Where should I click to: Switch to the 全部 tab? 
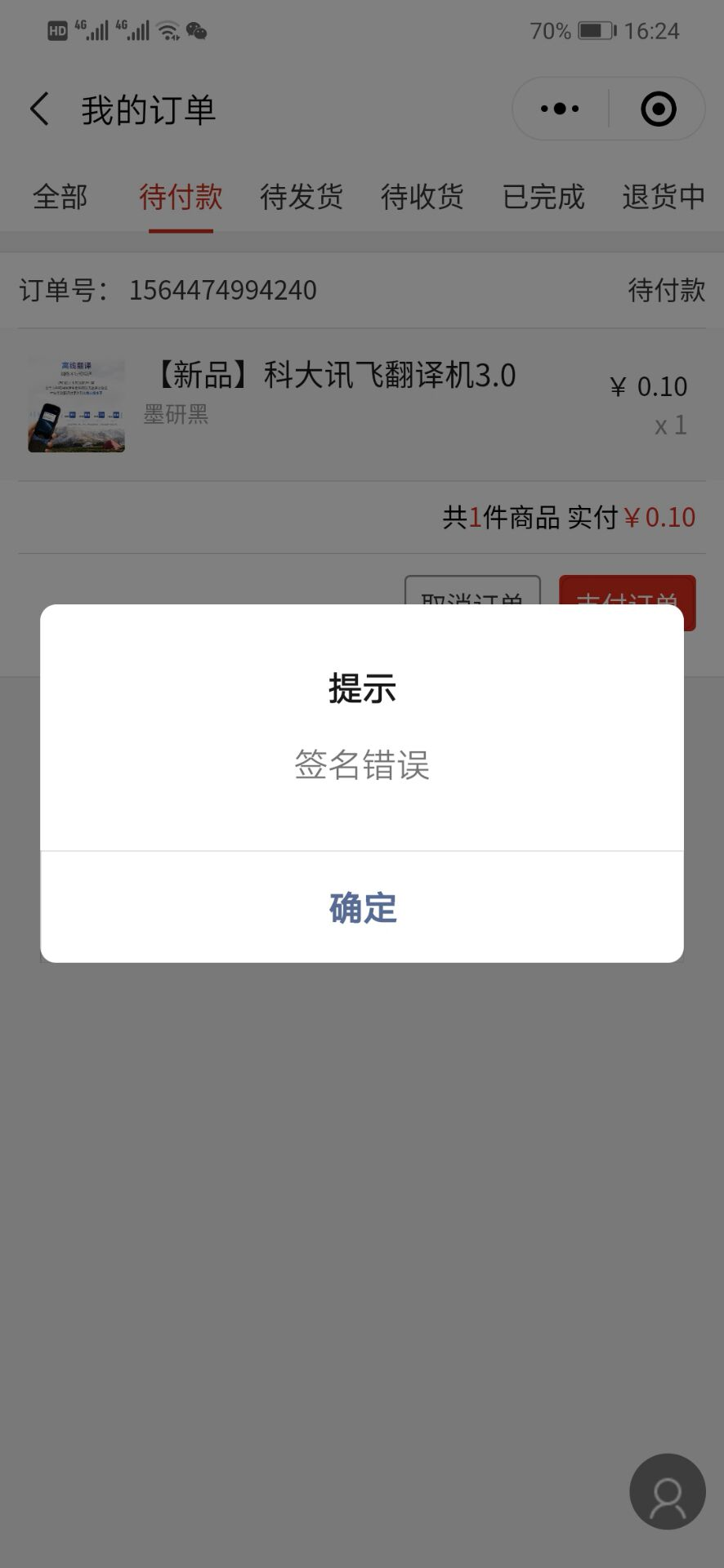tap(60, 197)
